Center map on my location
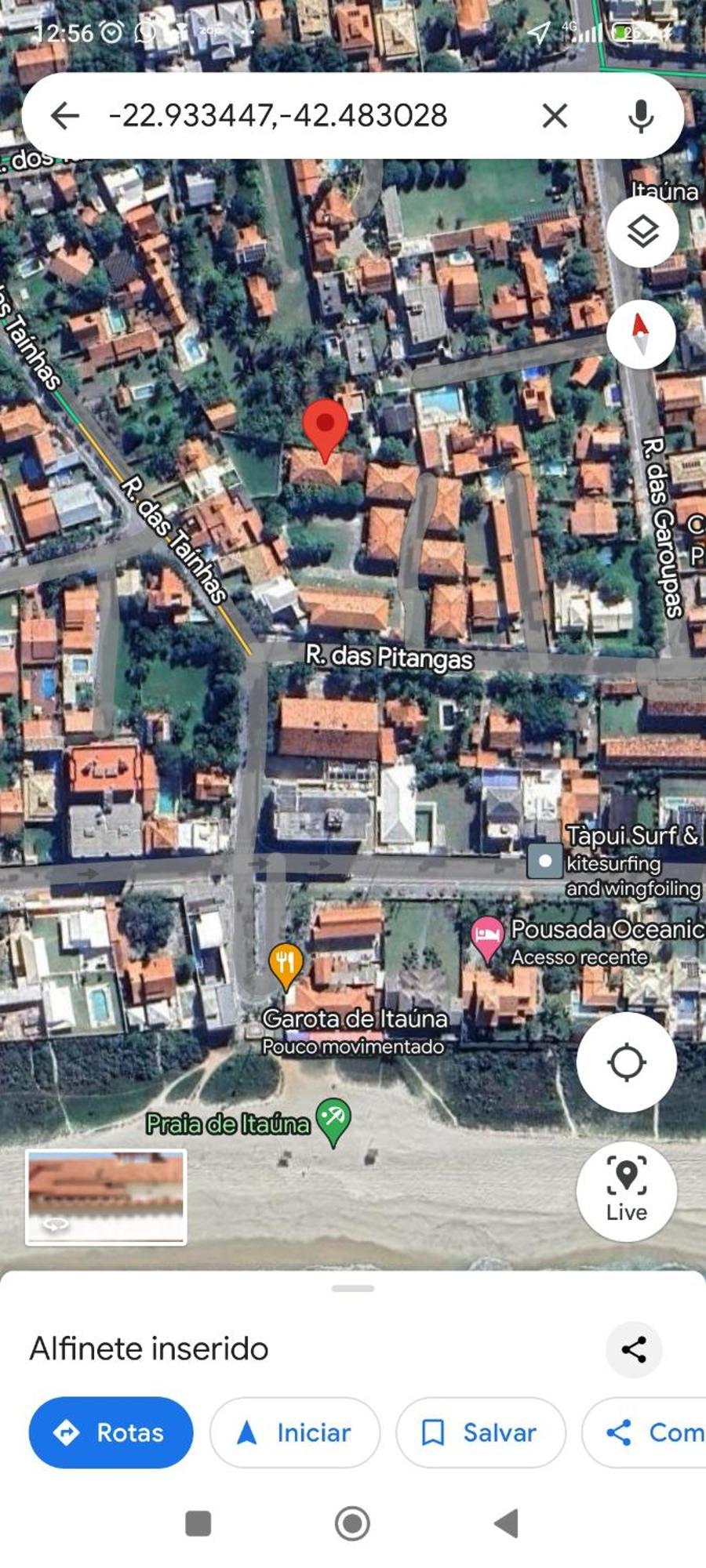 [626, 1062]
